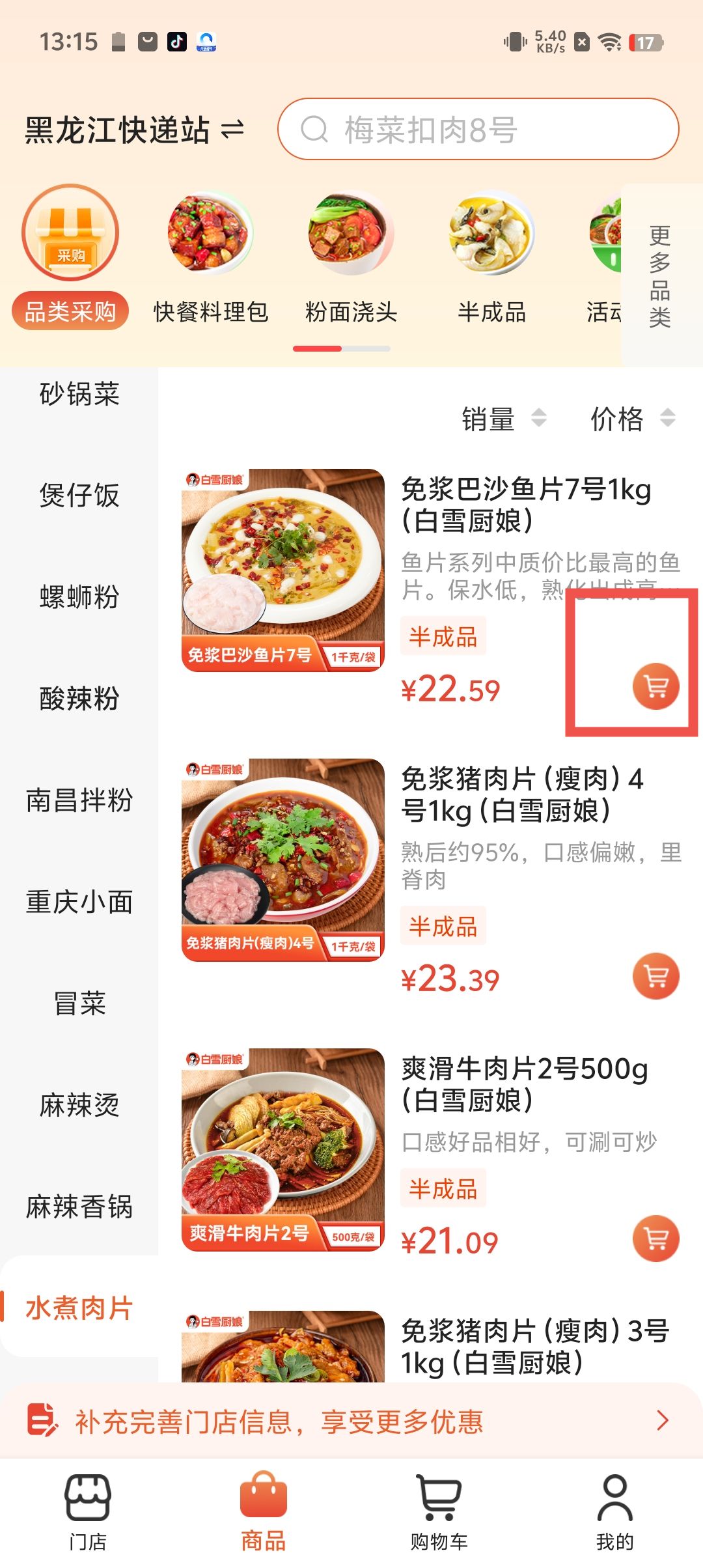Sort products by 价格
The width and height of the screenshot is (703, 1568).
(x=632, y=419)
